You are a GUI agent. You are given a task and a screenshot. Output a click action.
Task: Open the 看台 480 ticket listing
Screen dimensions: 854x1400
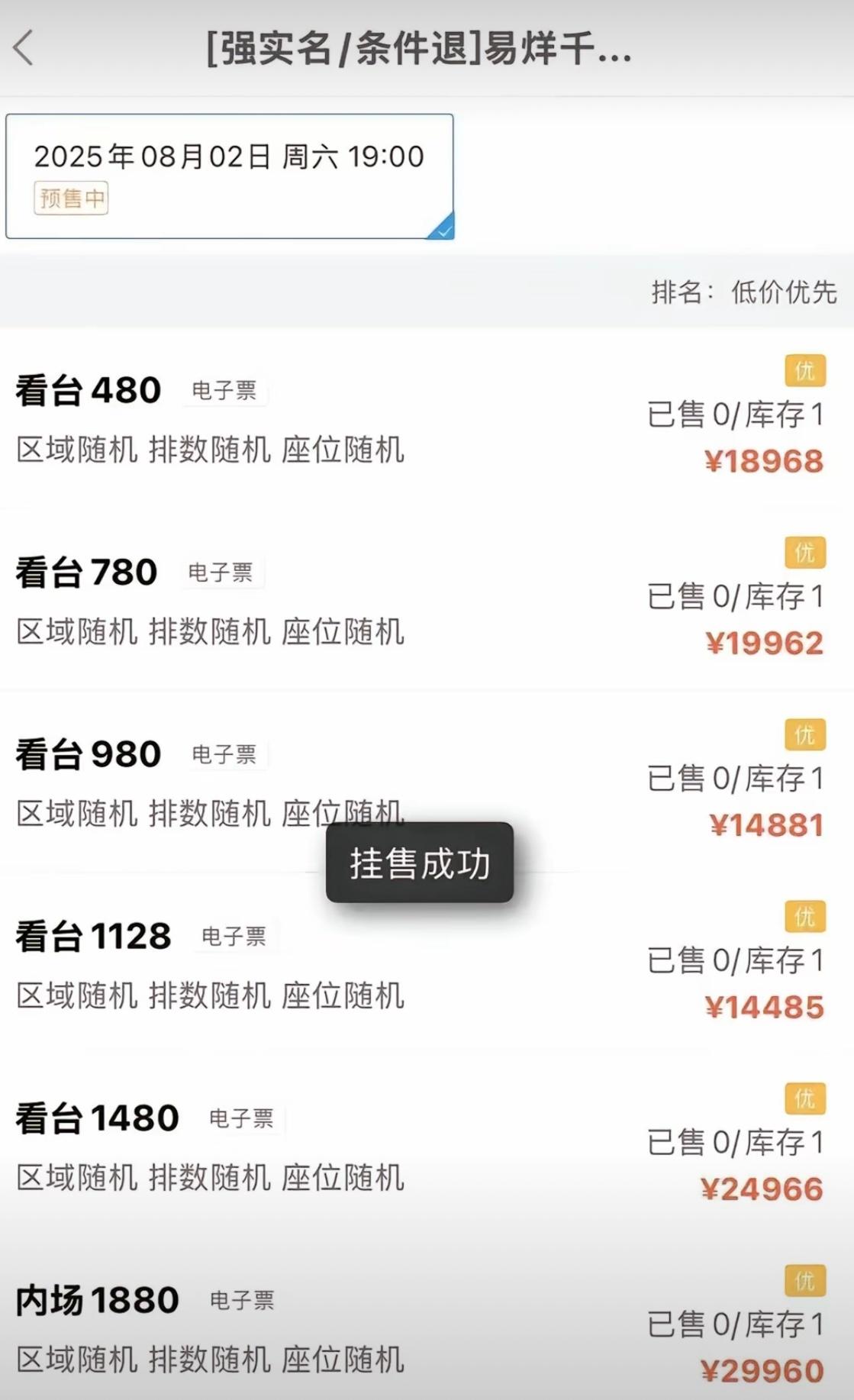pos(427,418)
